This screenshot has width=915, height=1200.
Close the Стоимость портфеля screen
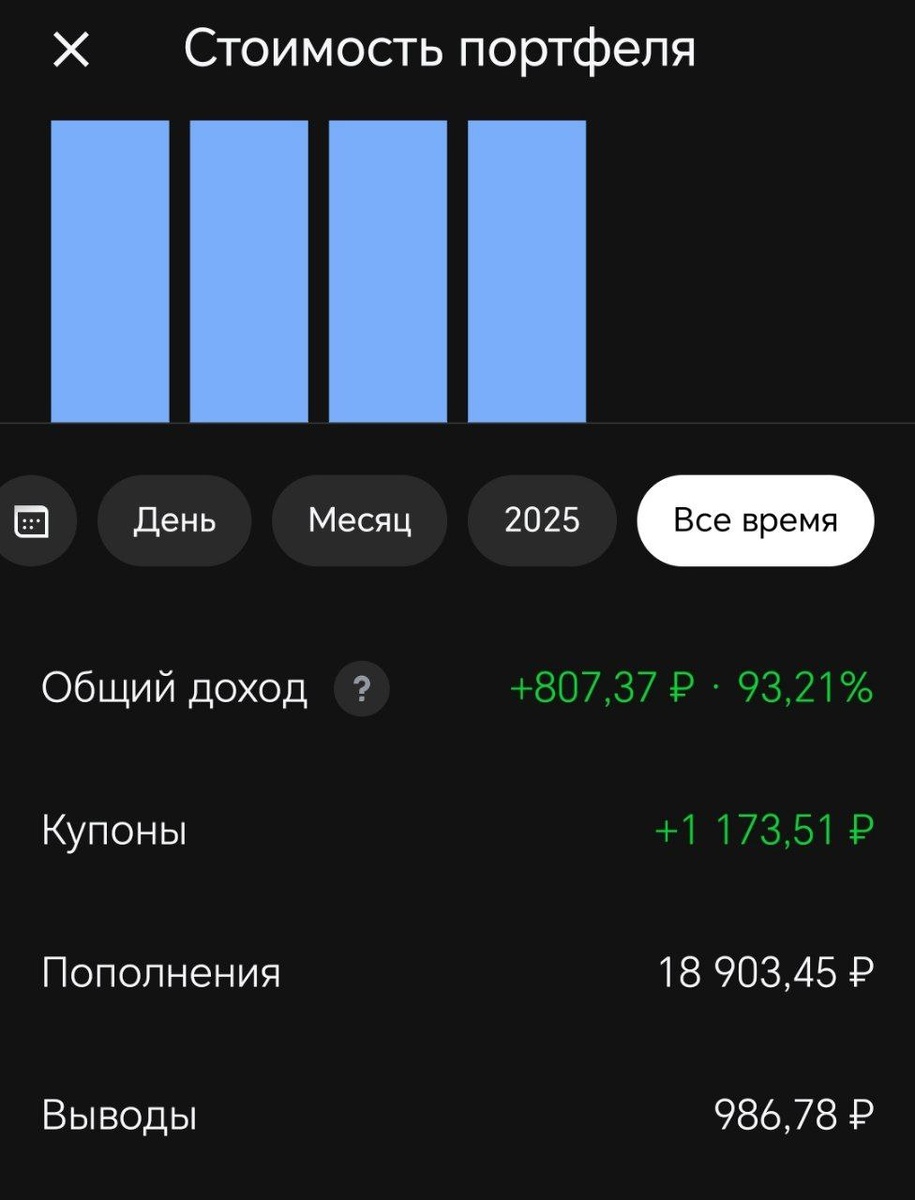pyautogui.click(x=69, y=50)
